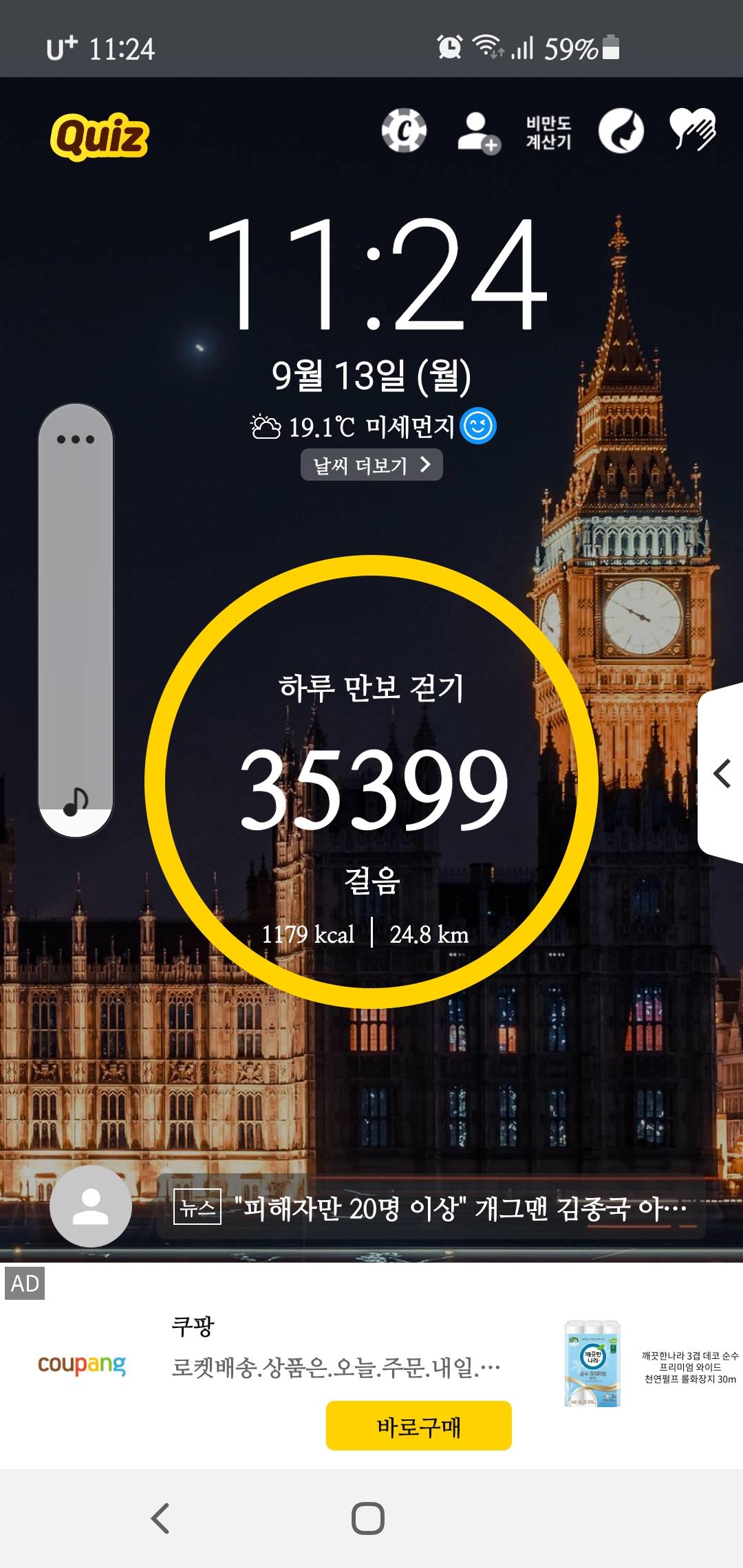Screen dimensions: 743x1568
Task: Open the round profile avatar button
Action: pyautogui.click(x=91, y=1206)
